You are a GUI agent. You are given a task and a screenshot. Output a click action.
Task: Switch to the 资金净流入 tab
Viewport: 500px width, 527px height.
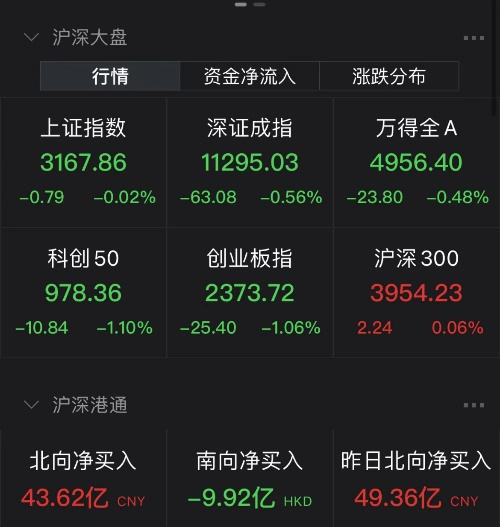point(250,76)
